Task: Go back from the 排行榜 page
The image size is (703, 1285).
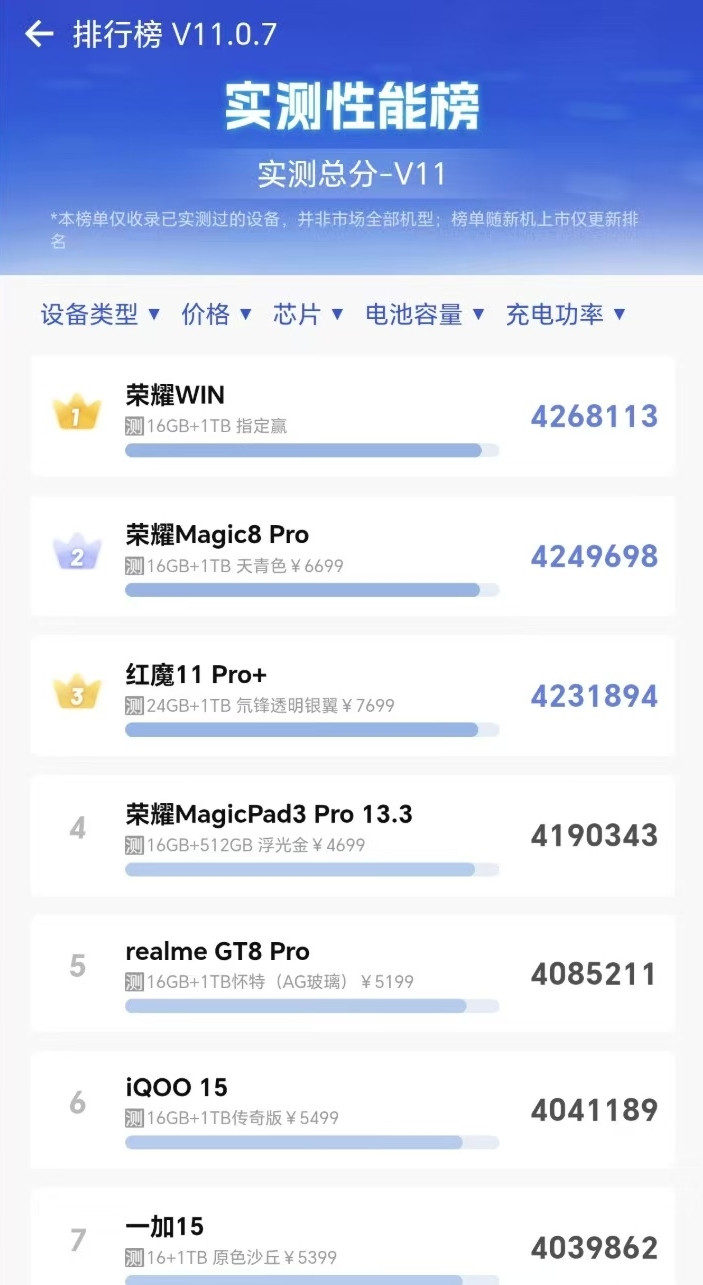Action: pos(39,34)
